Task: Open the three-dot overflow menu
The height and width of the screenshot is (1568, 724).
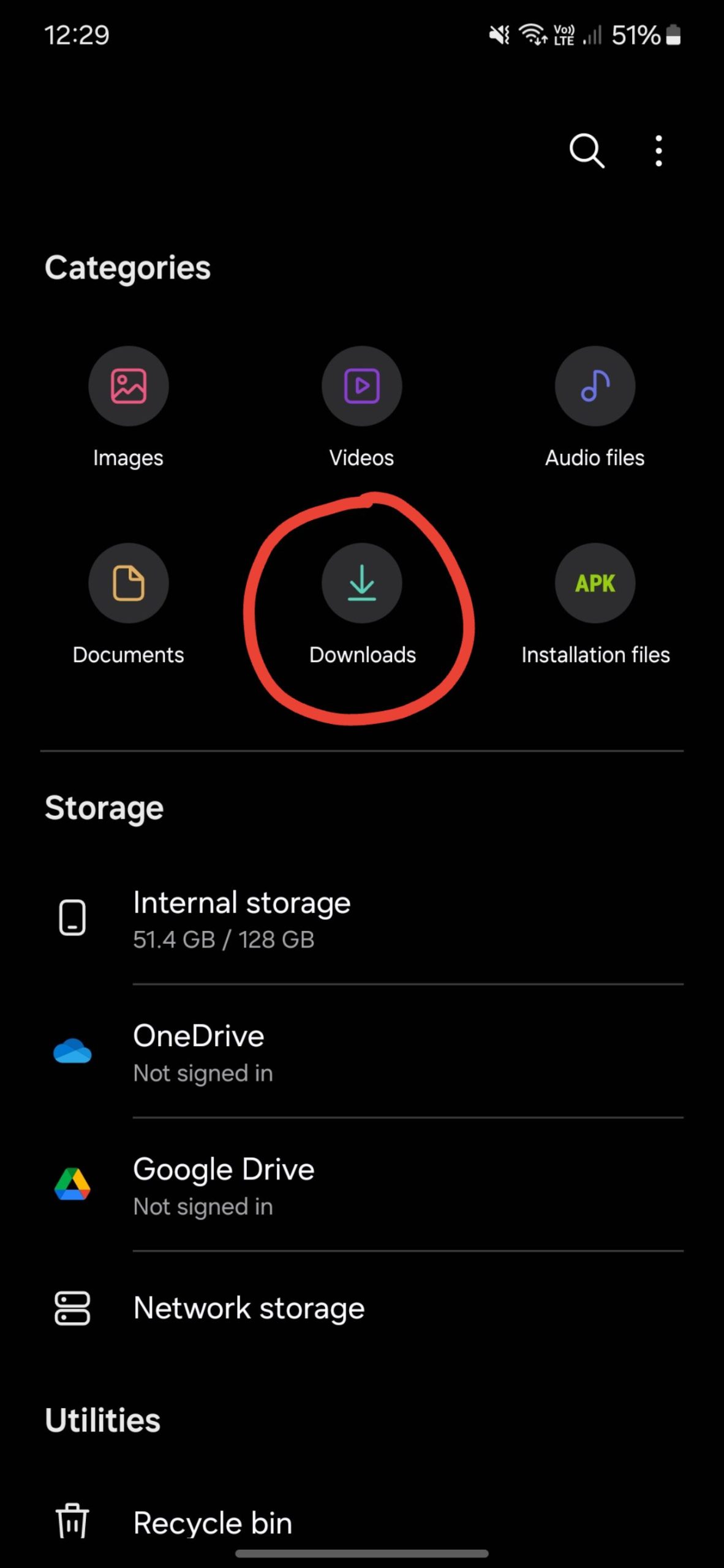Action: [658, 149]
